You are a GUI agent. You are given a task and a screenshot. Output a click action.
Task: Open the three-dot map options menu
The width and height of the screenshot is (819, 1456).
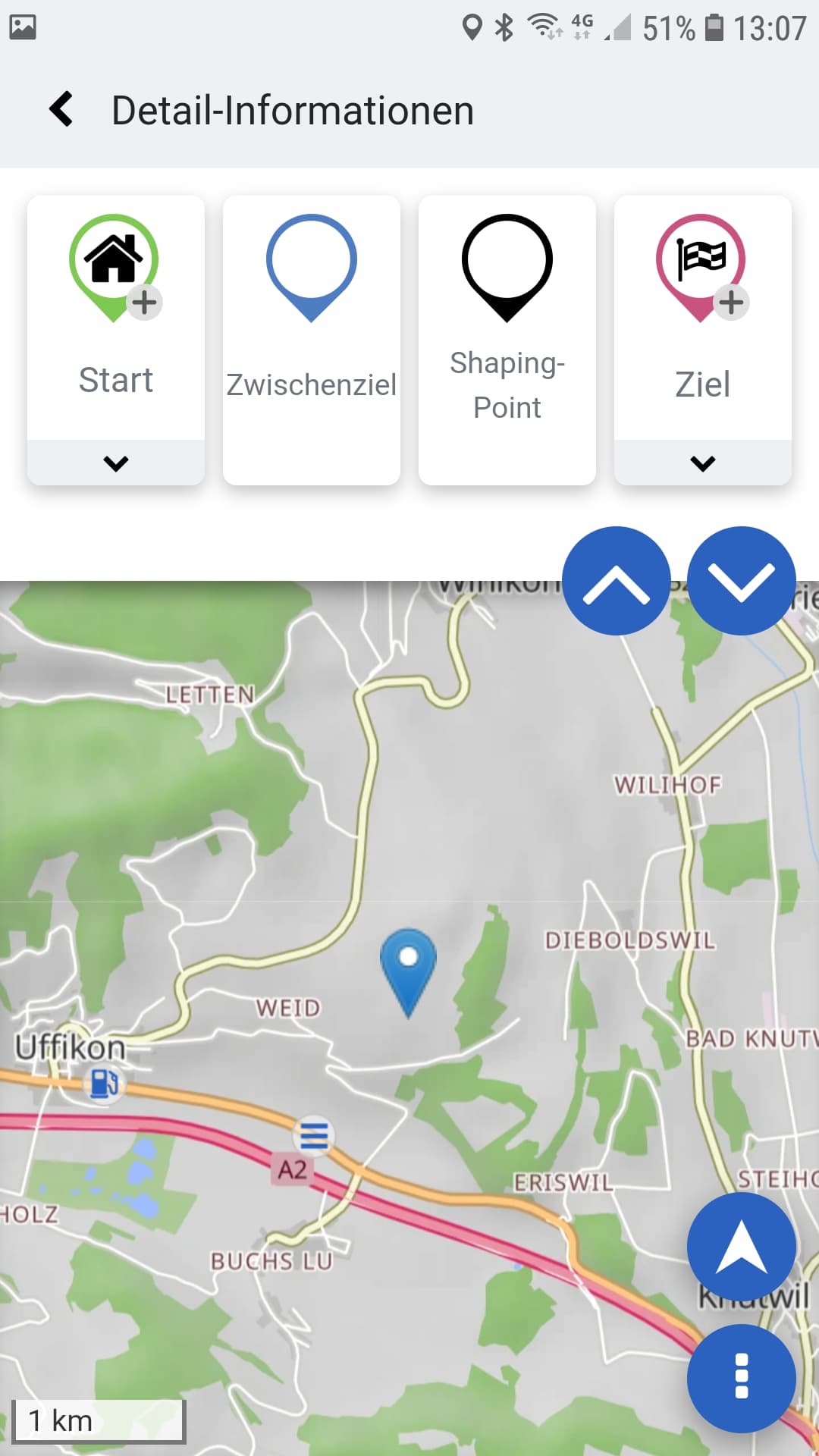[741, 1378]
